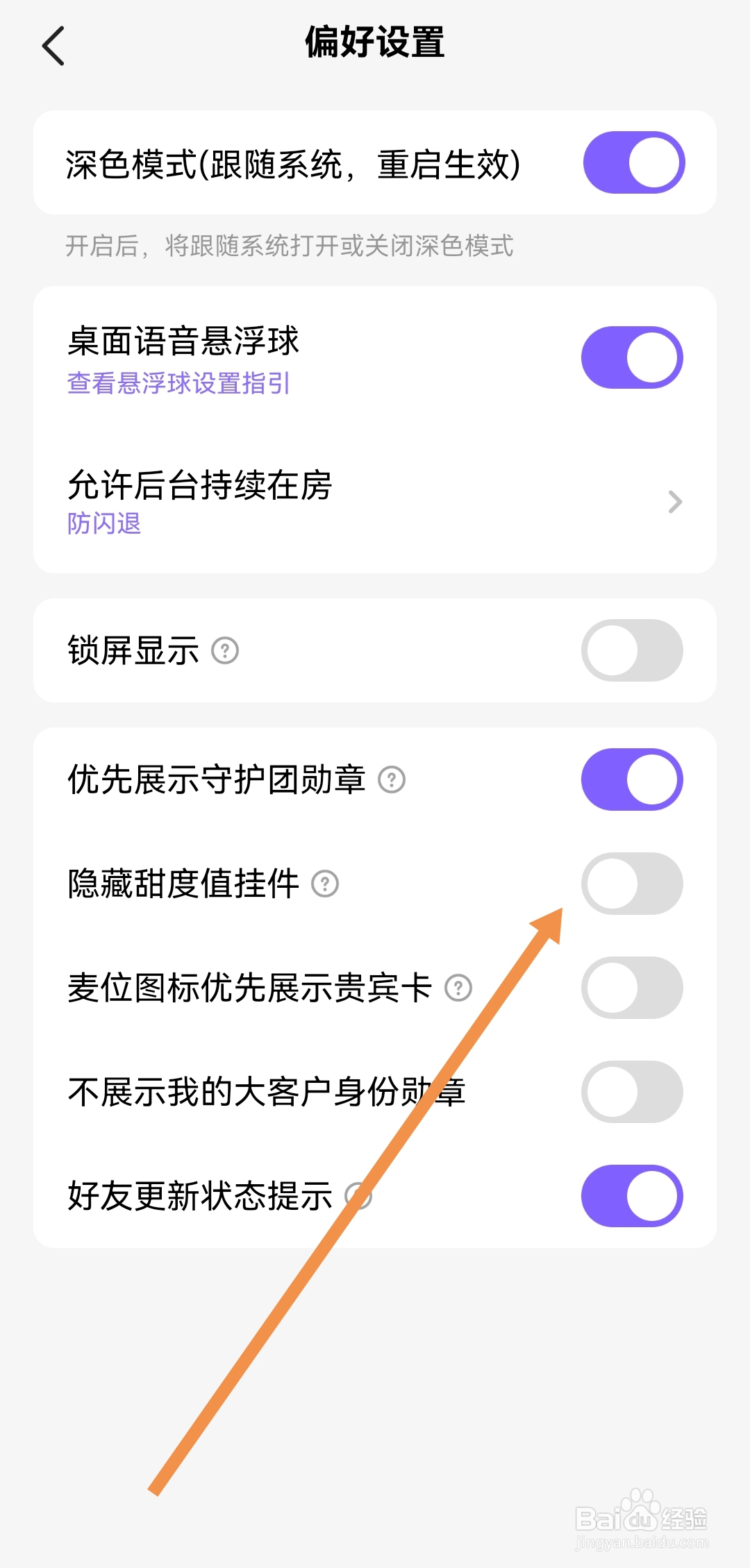Click the Baidu 经验 logo watermark

[640, 1516]
